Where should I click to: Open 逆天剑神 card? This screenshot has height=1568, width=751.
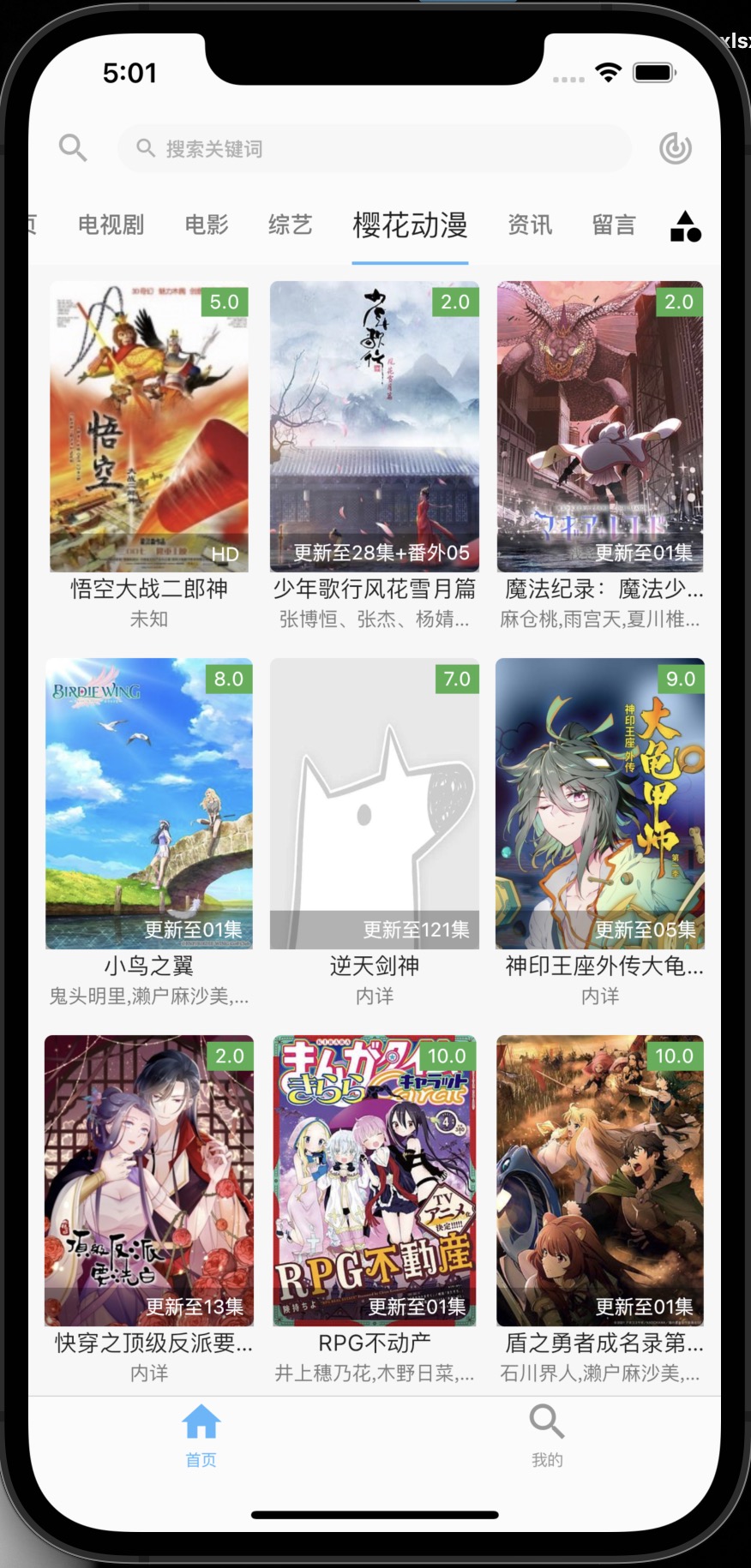coord(375,804)
